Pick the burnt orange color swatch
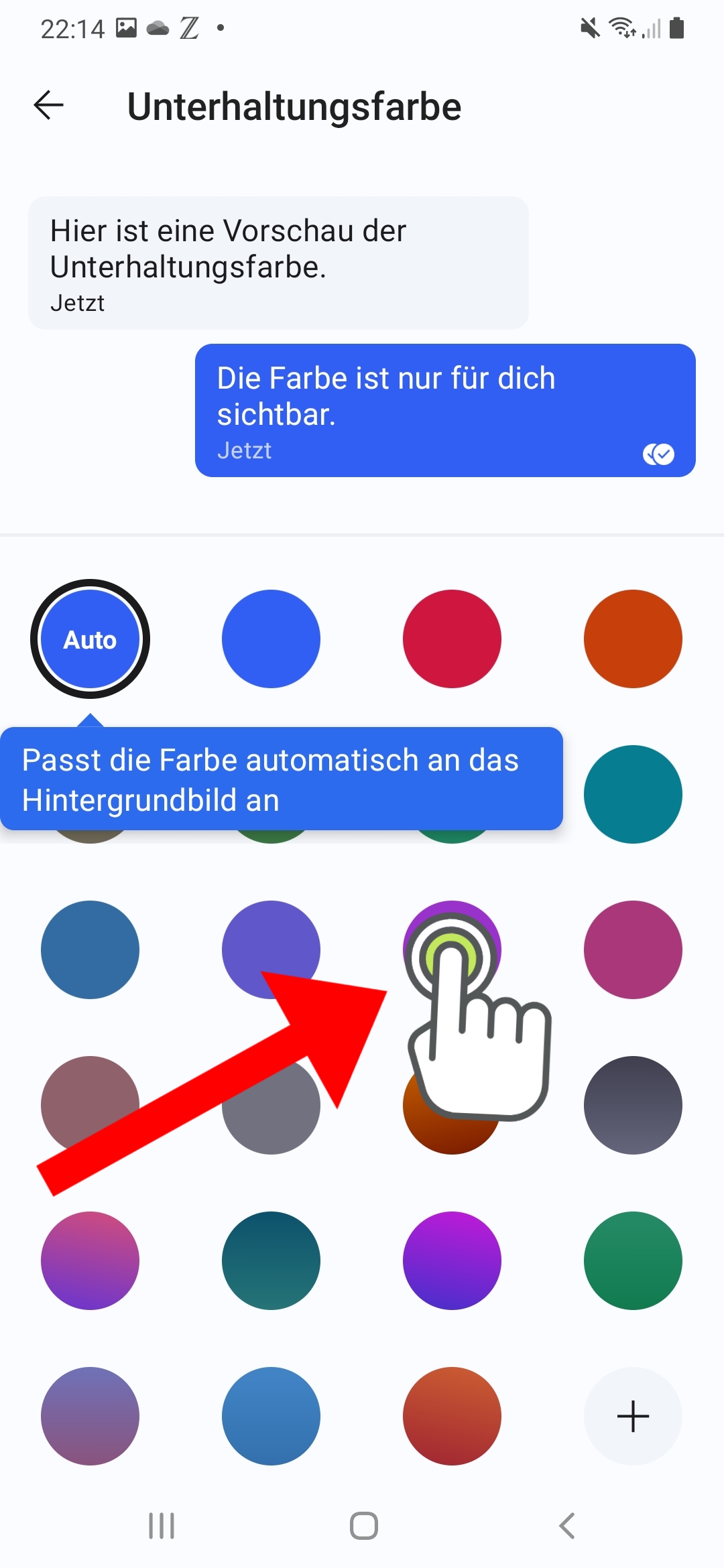Image resolution: width=724 pixels, height=1568 pixels. [x=633, y=639]
